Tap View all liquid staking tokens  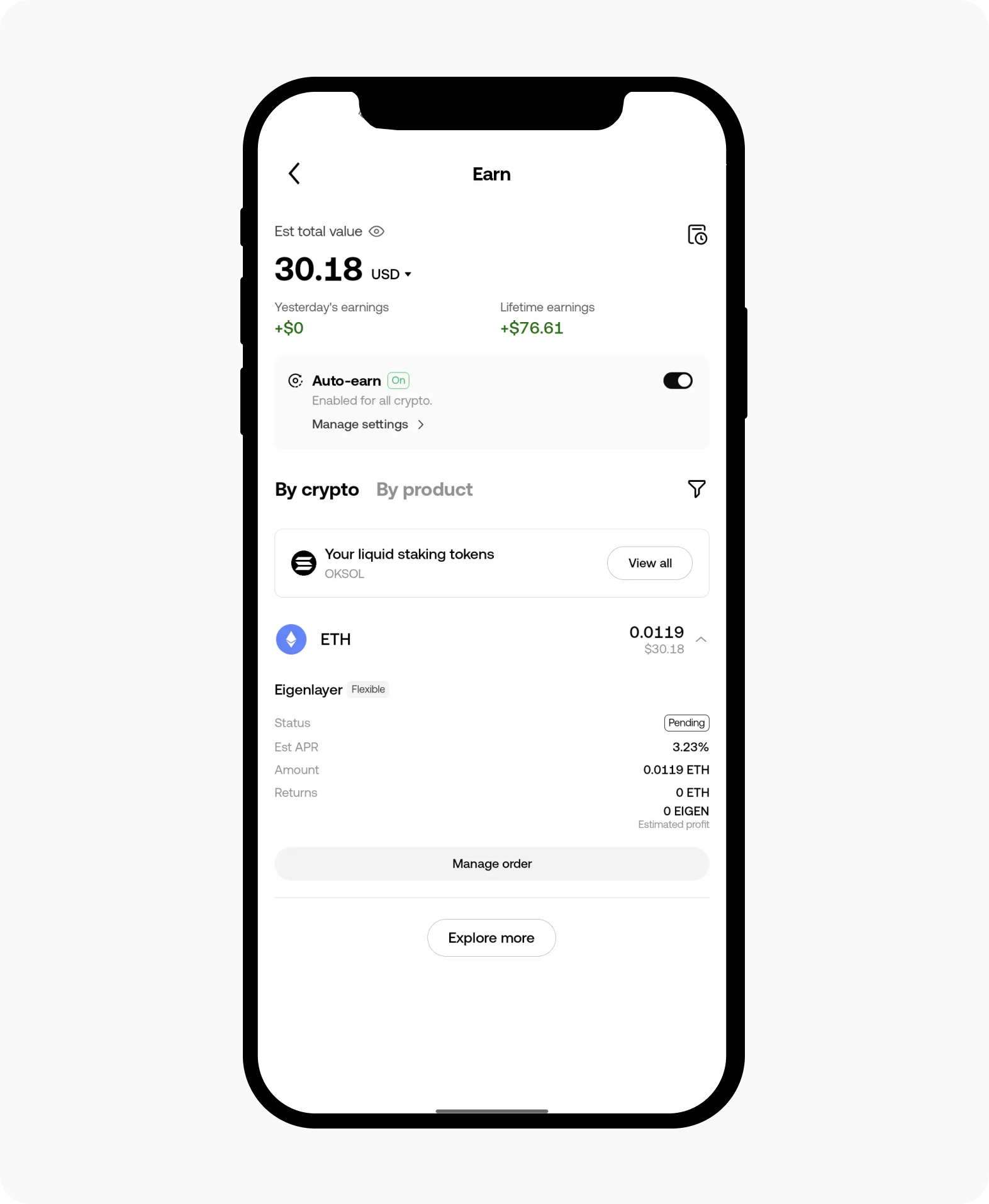[649, 563]
